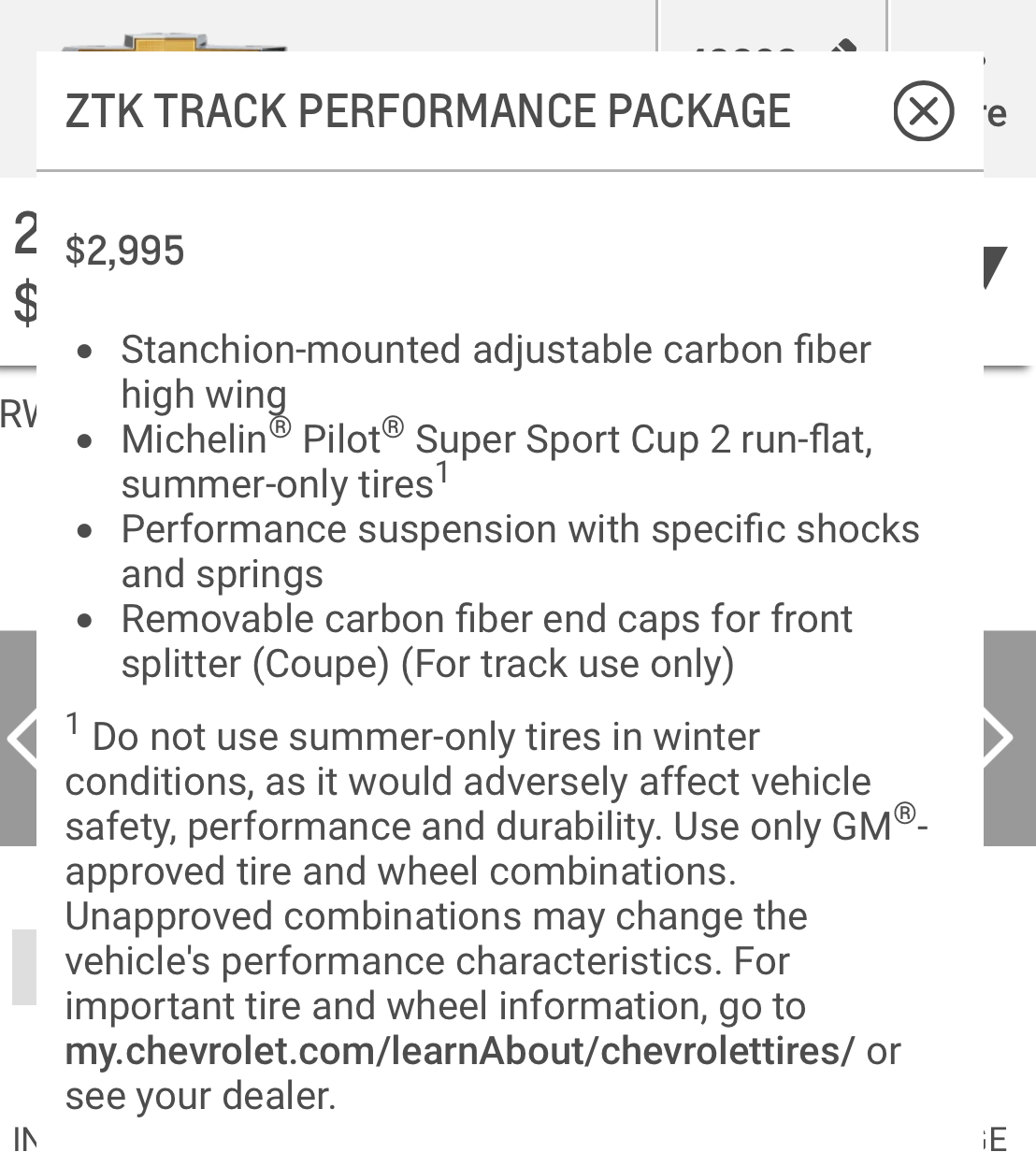Viewport: 1036px width, 1152px height.
Task: Click the divider line under the dialog title
Action: pyautogui.click(x=511, y=170)
